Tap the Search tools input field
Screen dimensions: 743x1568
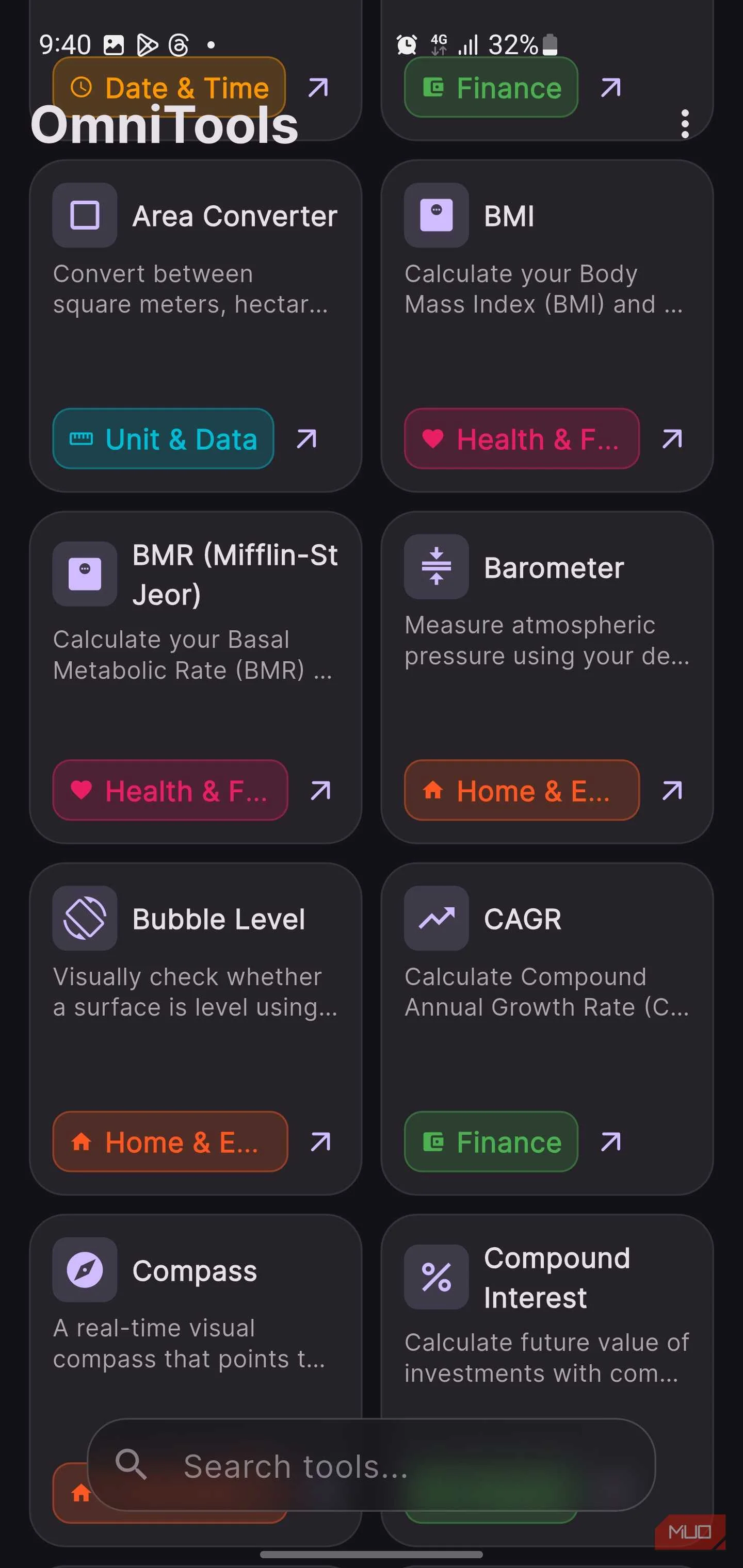(x=372, y=1466)
